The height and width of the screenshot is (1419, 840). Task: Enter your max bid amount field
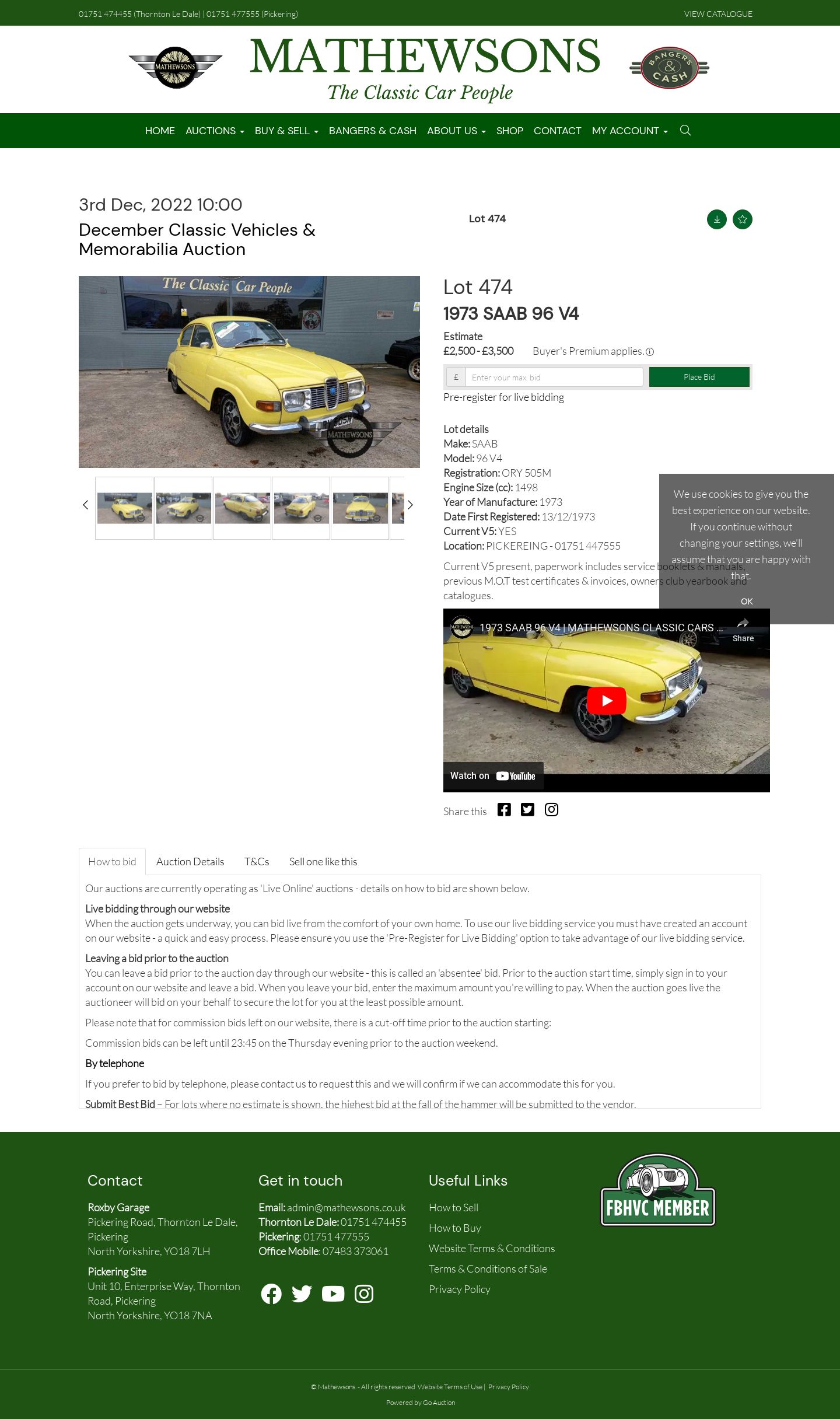pyautogui.click(x=554, y=377)
